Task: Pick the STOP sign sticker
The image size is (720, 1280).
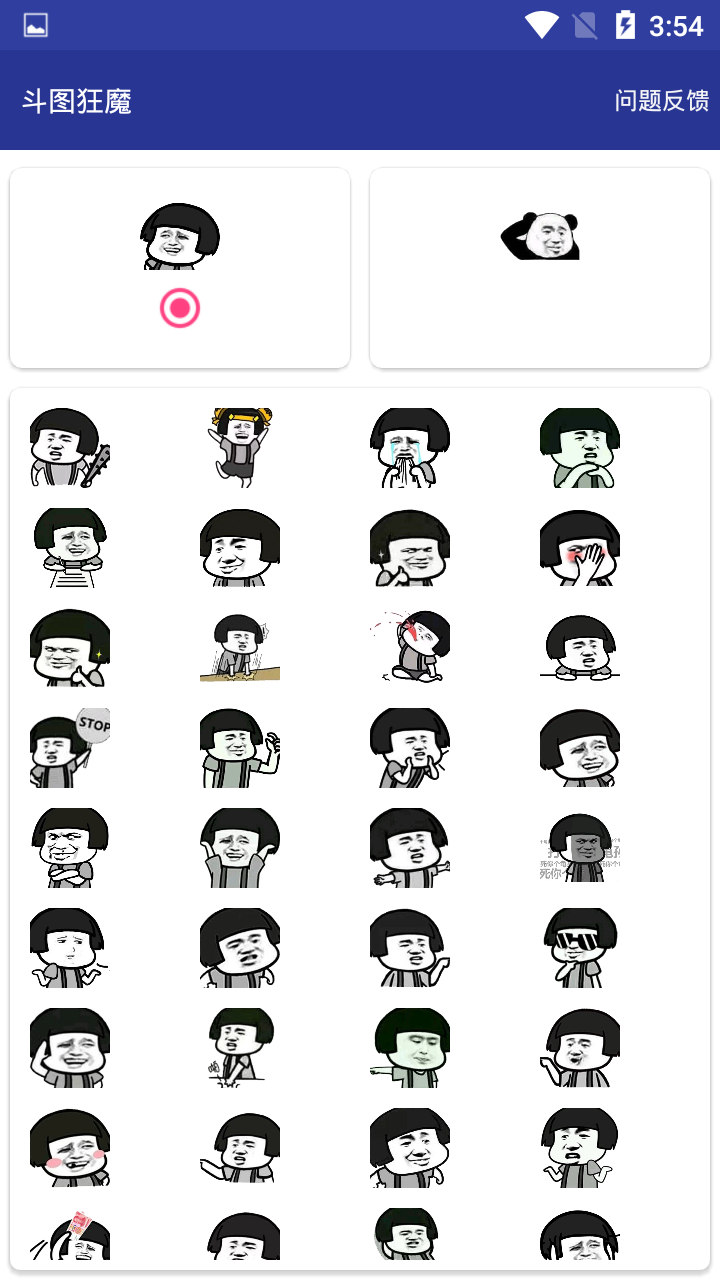Action: (x=70, y=747)
